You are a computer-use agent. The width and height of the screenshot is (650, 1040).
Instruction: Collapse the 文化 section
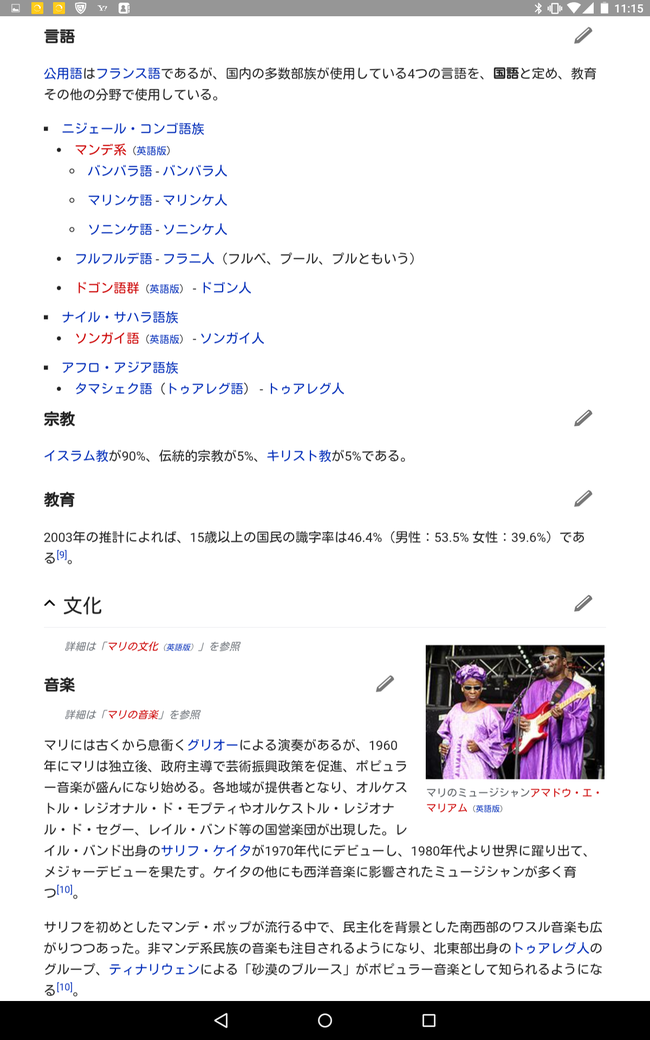click(50, 605)
